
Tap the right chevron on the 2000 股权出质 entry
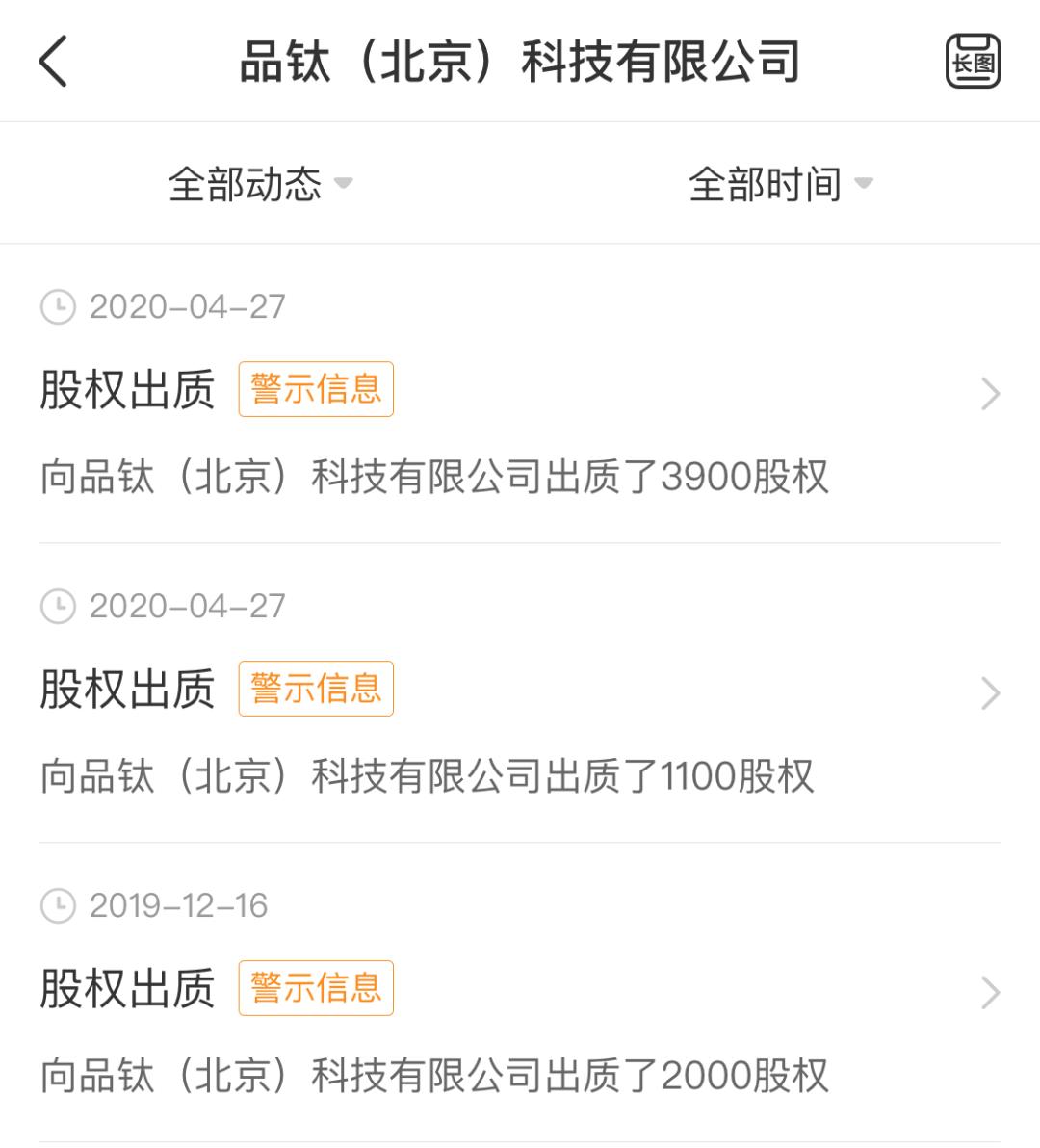[991, 992]
